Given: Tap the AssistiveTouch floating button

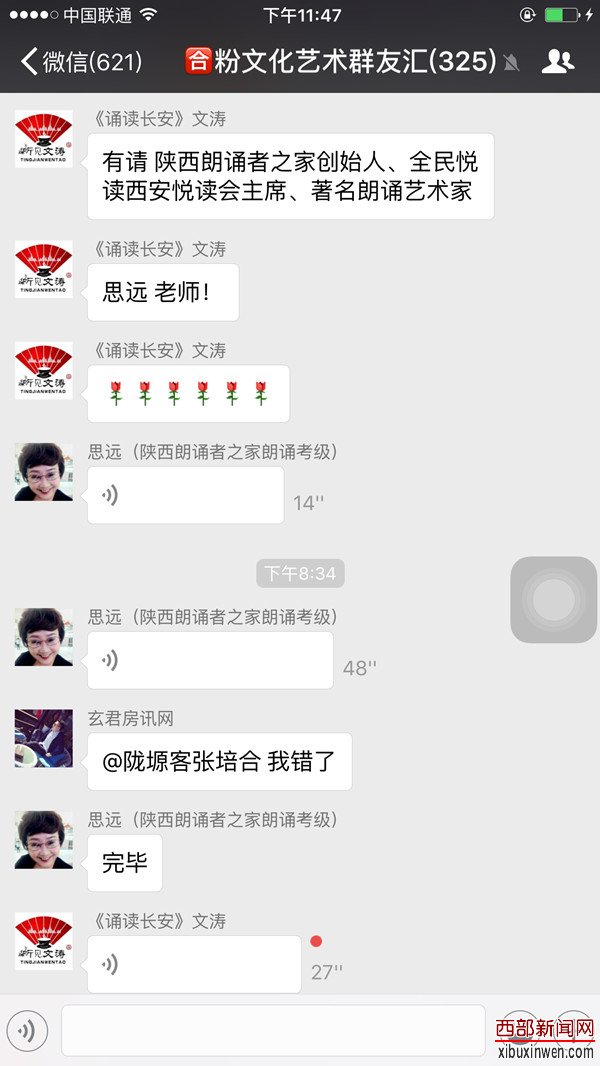Looking at the screenshot, I should (x=554, y=600).
